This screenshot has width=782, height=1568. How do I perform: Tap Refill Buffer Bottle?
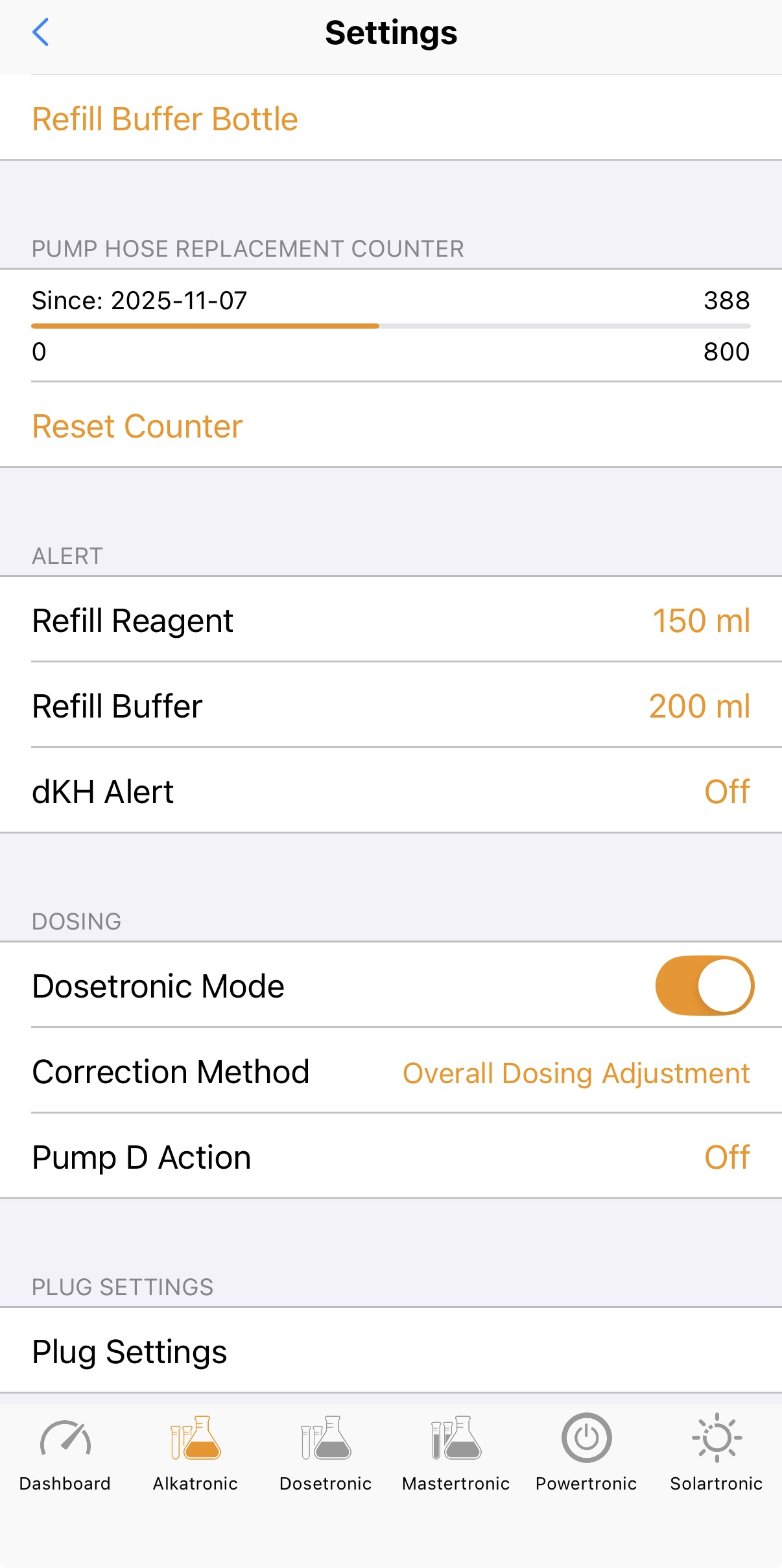[165, 119]
